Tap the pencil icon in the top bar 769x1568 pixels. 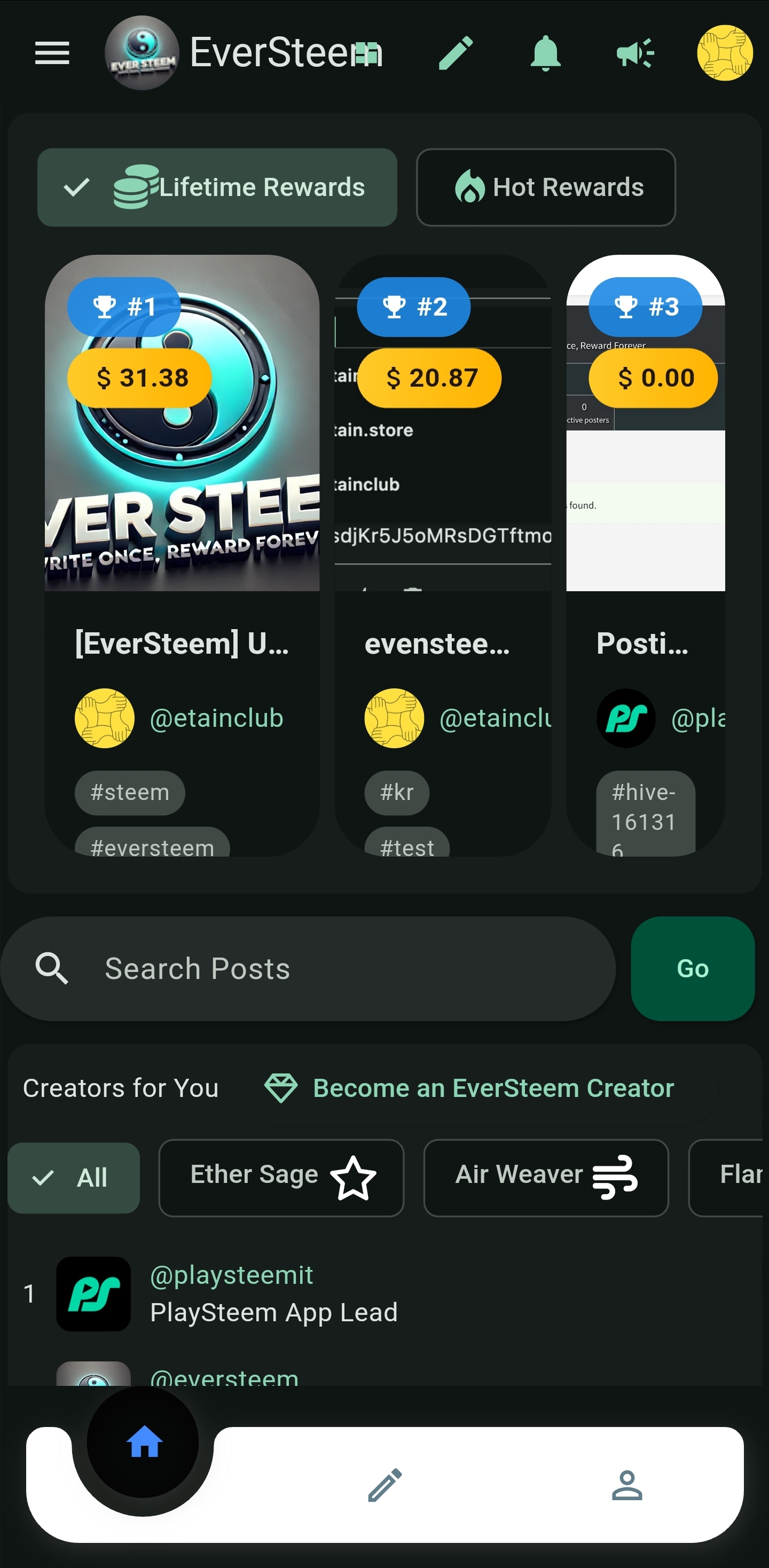pyautogui.click(x=456, y=53)
